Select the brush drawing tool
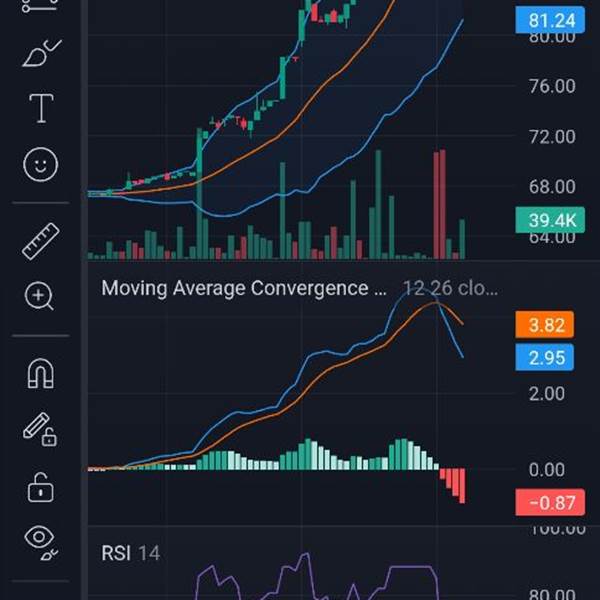 pyautogui.click(x=40, y=50)
